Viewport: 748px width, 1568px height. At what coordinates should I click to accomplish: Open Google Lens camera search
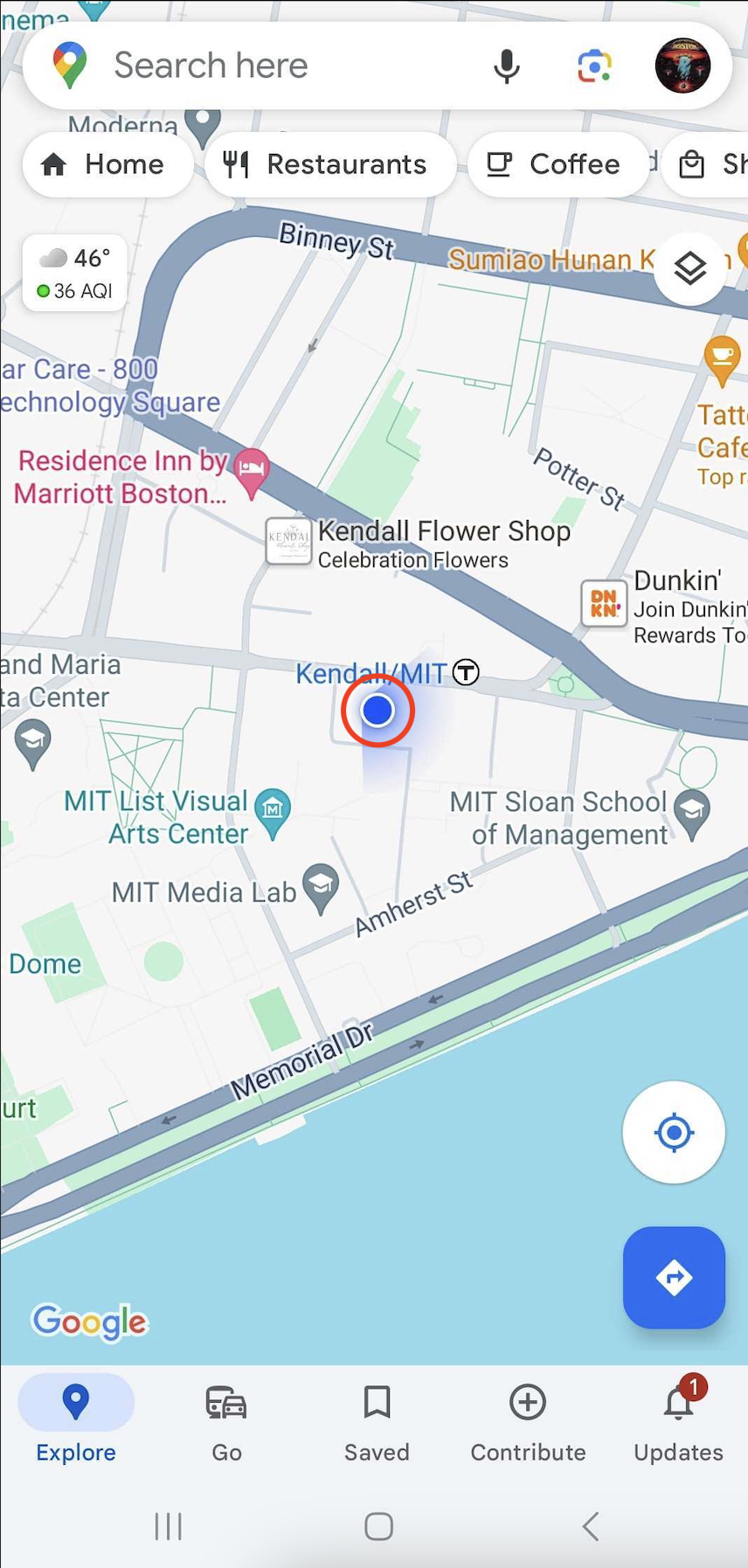594,66
